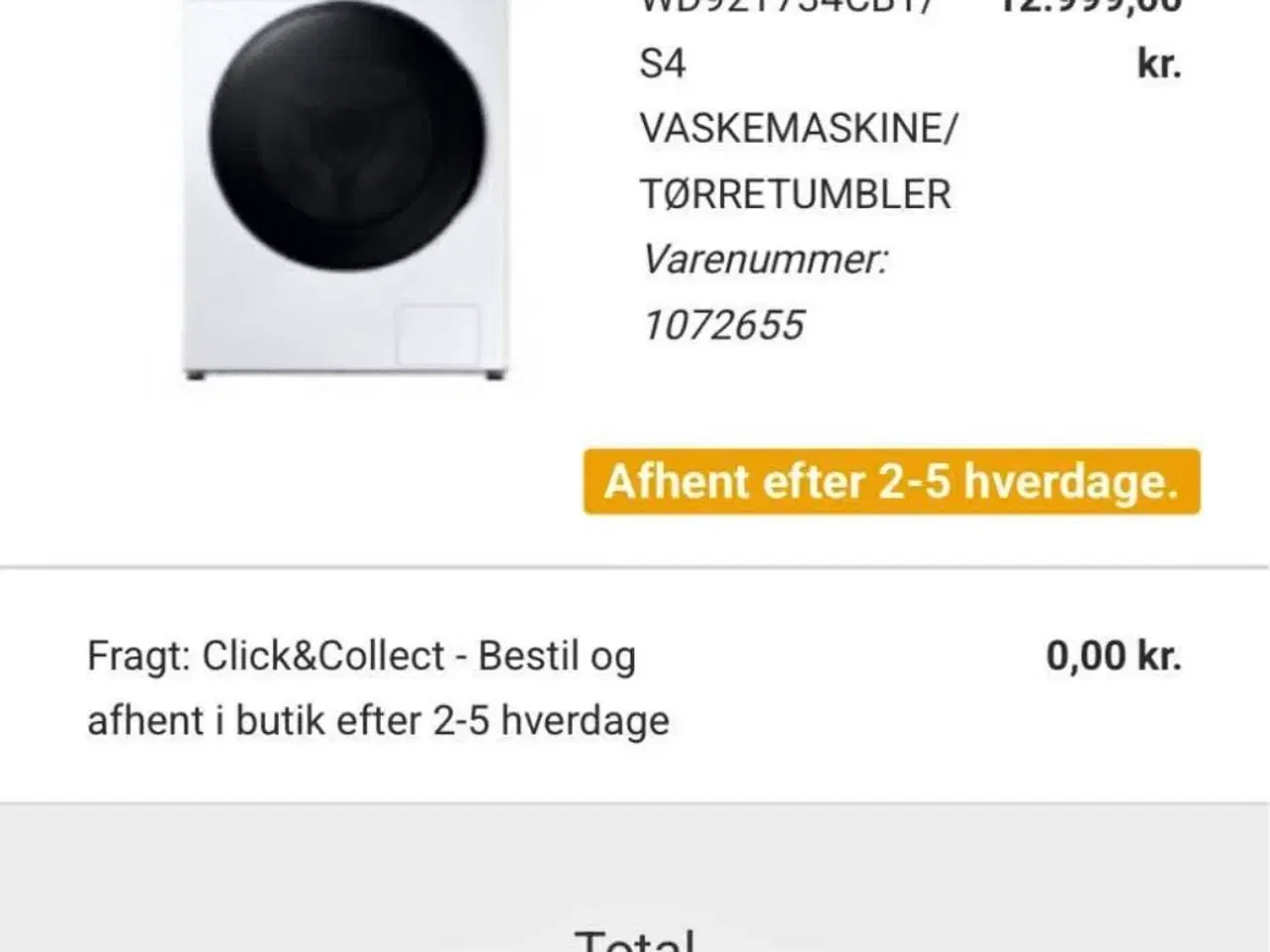The image size is (1270, 952).
Task: Open the washing machine product image
Action: click(345, 188)
